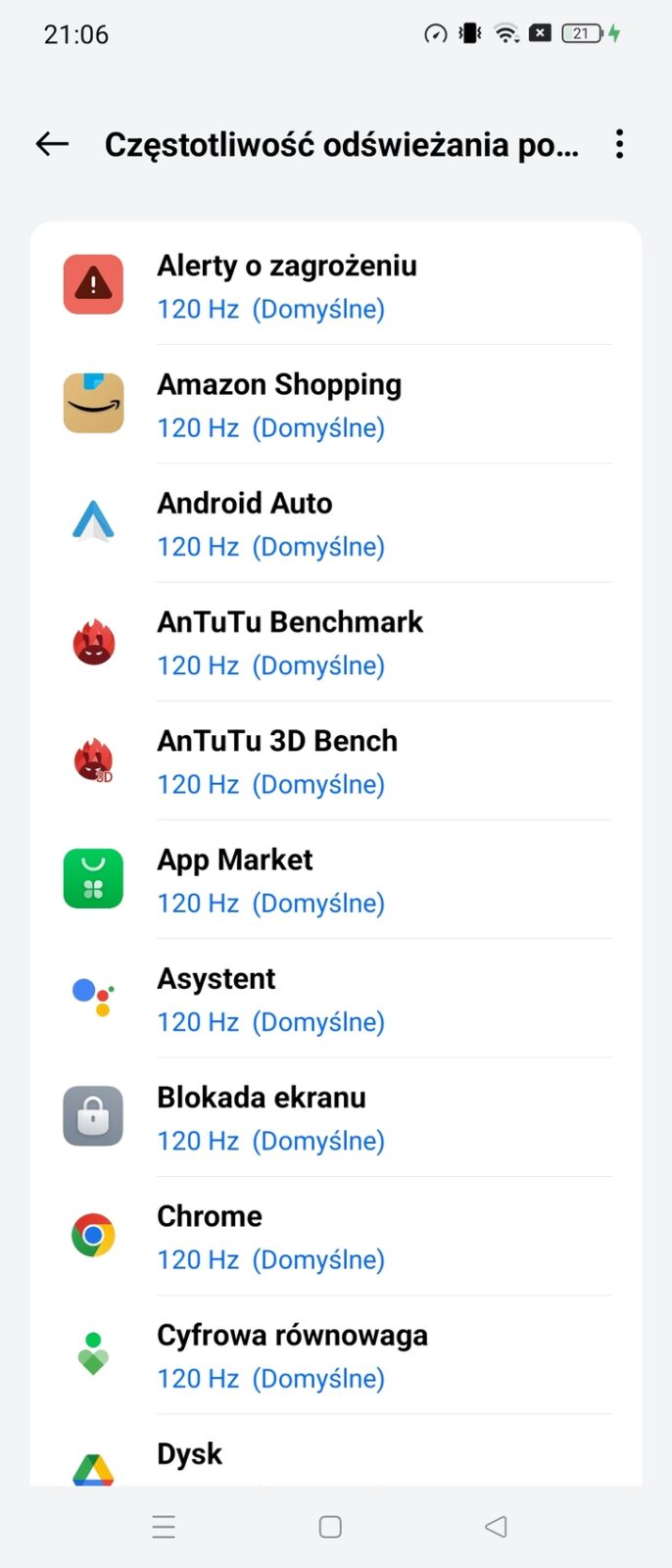Show recent apps from navigation bar
The height and width of the screenshot is (1568, 672).
click(x=164, y=1527)
